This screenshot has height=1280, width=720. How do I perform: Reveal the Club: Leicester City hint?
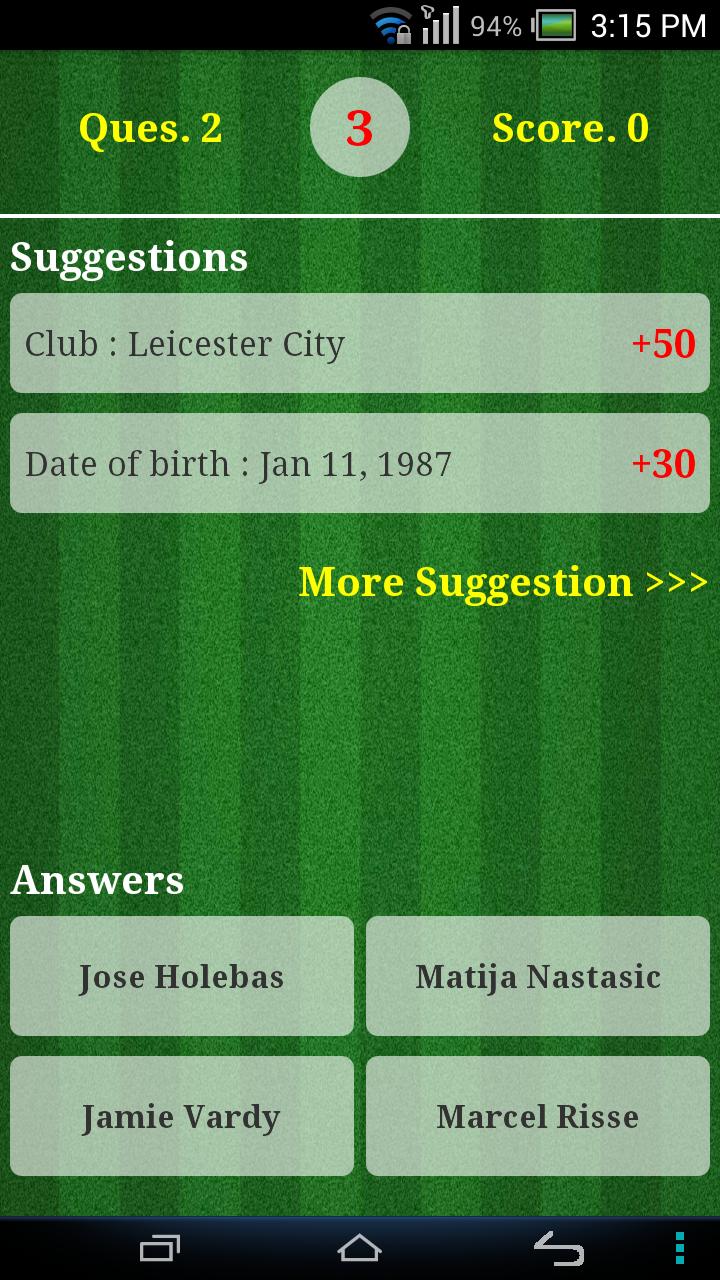[359, 343]
